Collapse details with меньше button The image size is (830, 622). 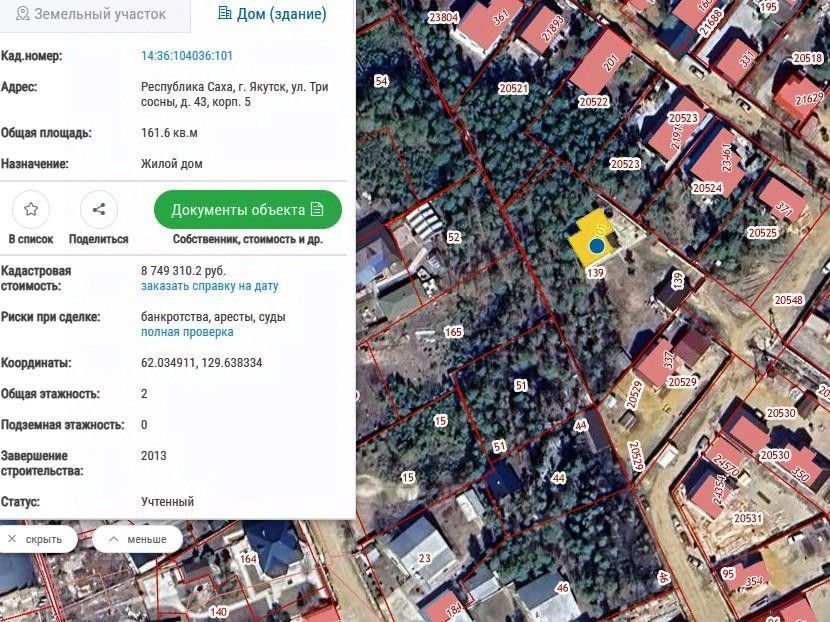pyautogui.click(x=137, y=539)
